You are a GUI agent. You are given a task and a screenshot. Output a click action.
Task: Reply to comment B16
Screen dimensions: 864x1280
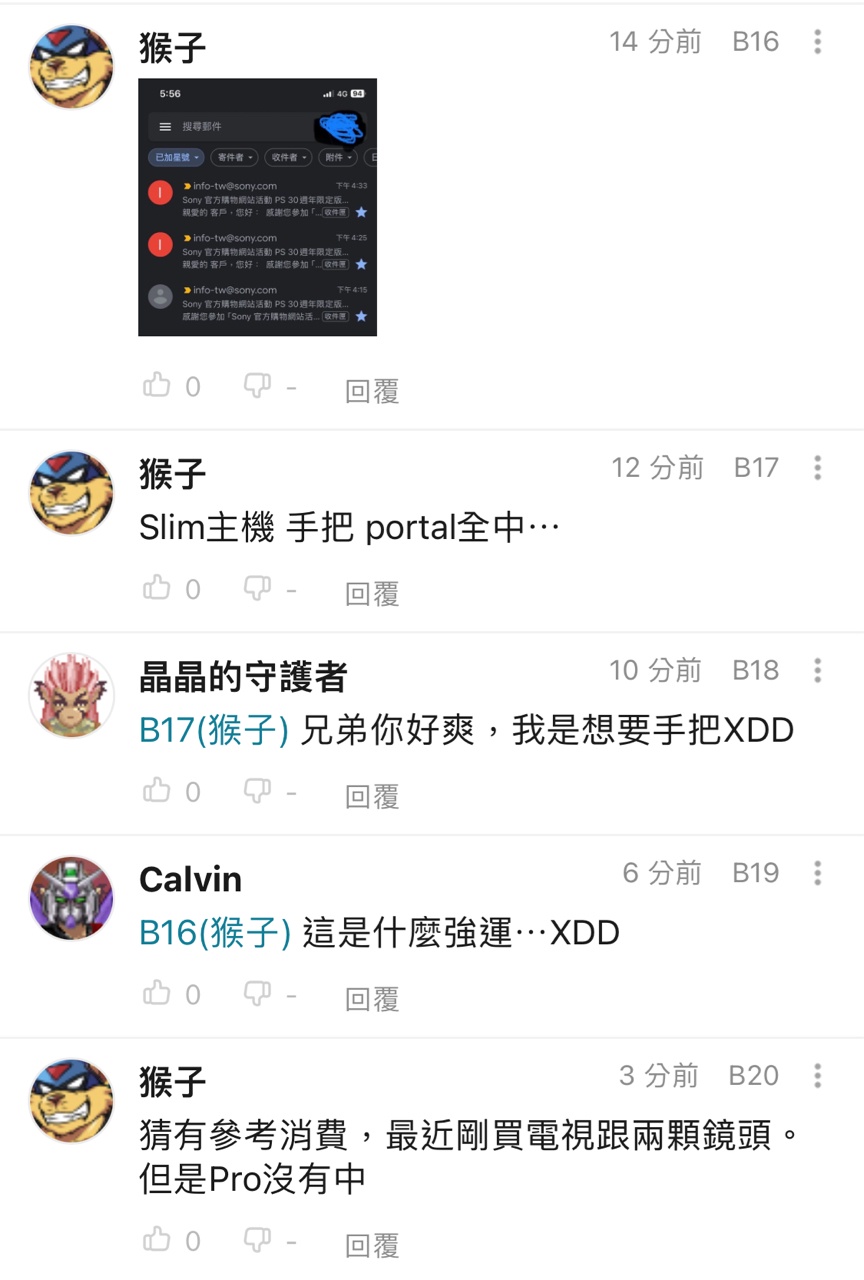372,390
